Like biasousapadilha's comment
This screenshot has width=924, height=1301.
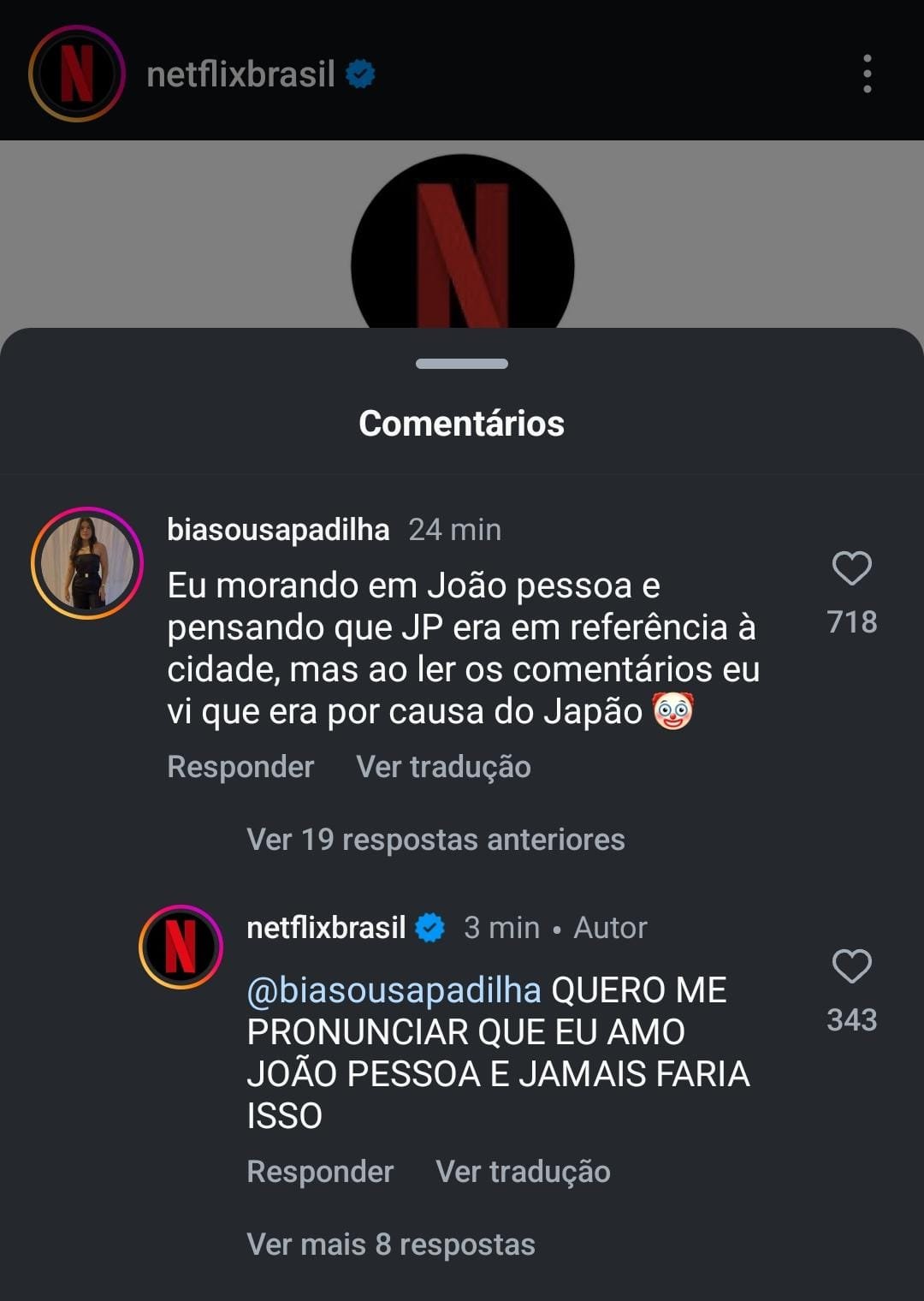tap(851, 568)
